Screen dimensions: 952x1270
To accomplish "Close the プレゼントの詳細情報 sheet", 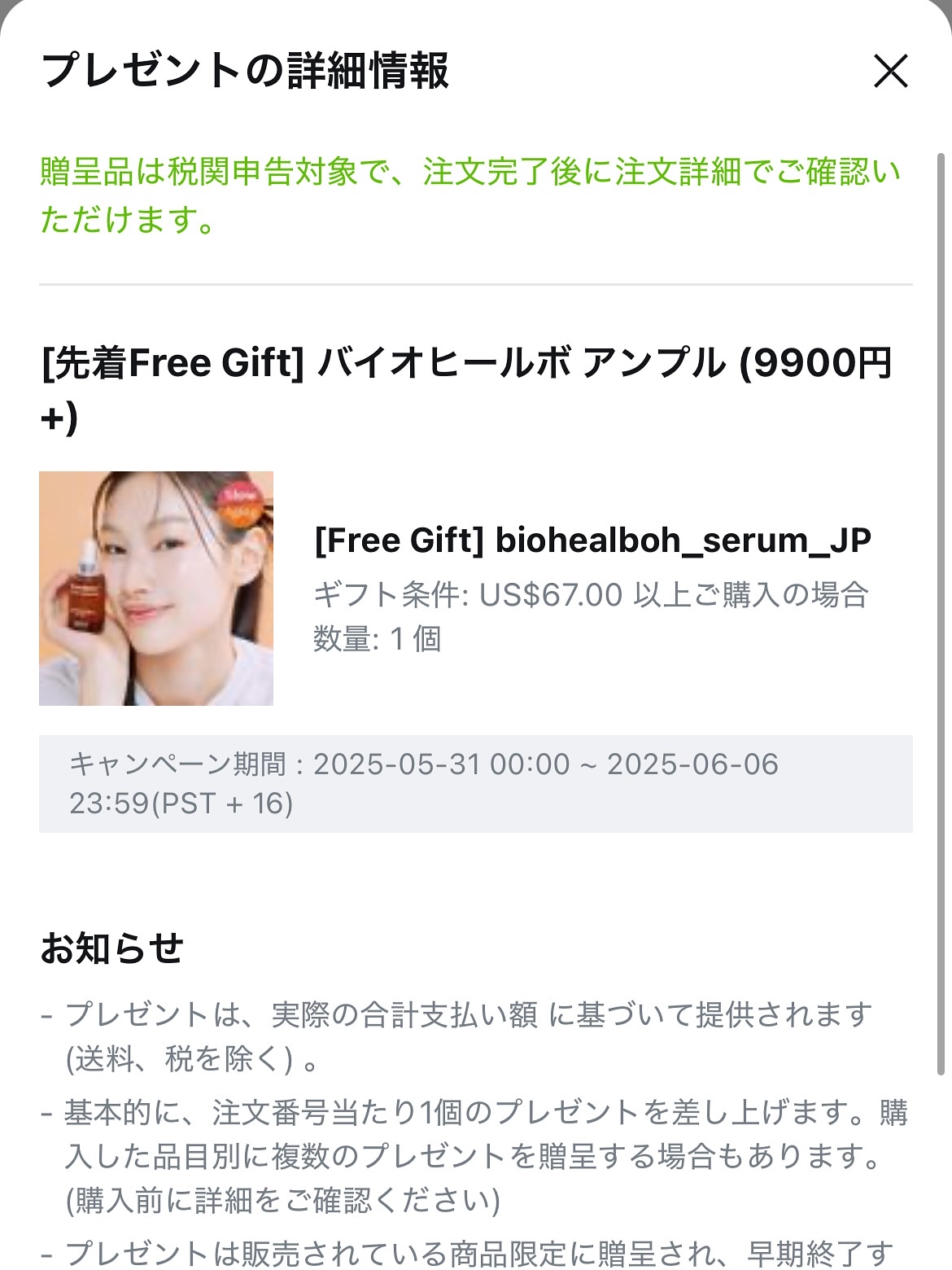I will coord(890,71).
